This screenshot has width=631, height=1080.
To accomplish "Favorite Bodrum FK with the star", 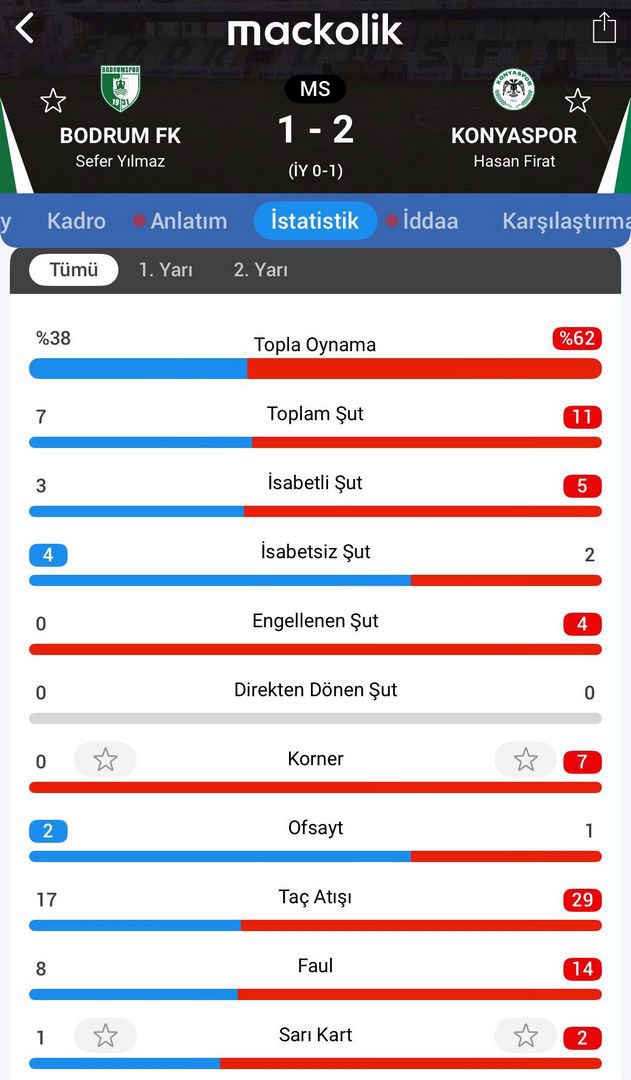I will coord(53,101).
